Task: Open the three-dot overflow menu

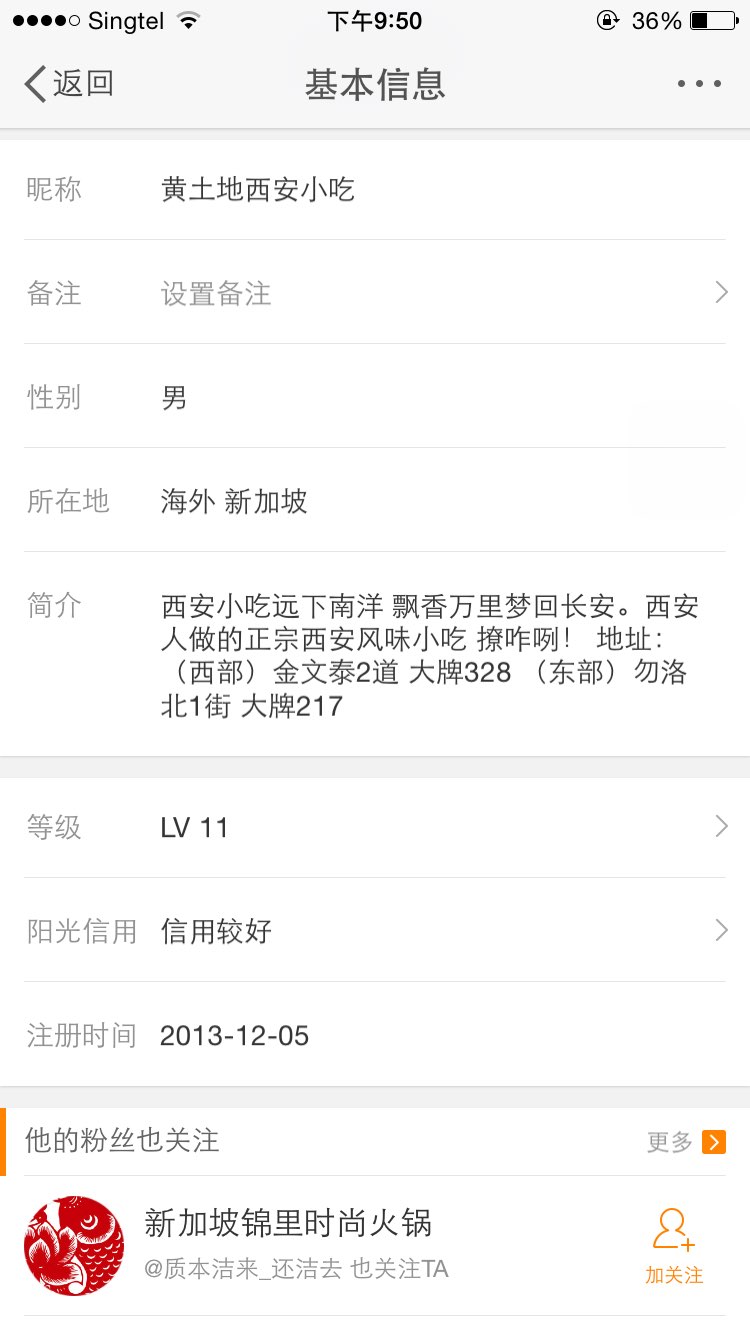Action: coord(699,84)
